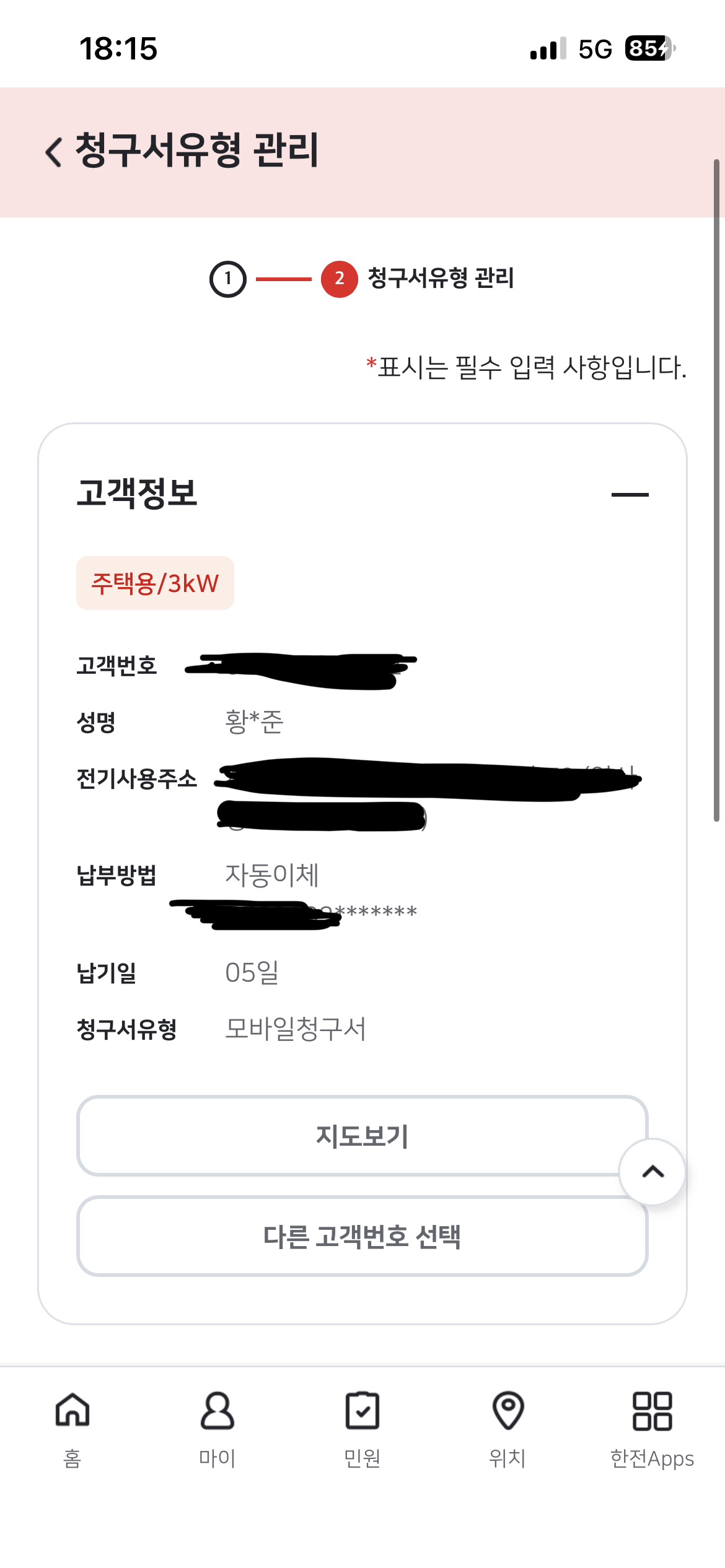Open 지도보기 map view

[x=362, y=1136]
